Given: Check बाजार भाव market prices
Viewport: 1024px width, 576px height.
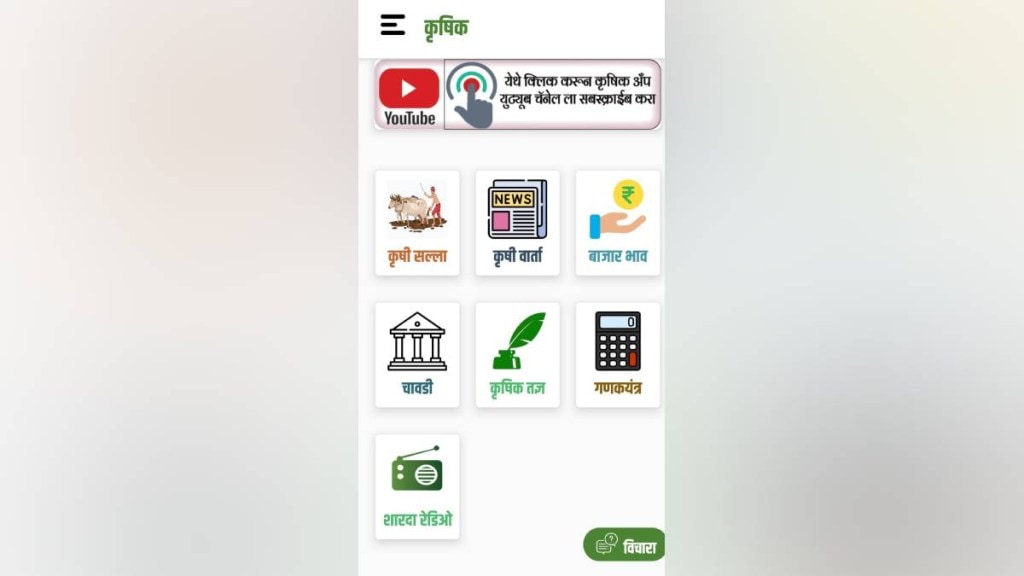Looking at the screenshot, I should [x=617, y=223].
